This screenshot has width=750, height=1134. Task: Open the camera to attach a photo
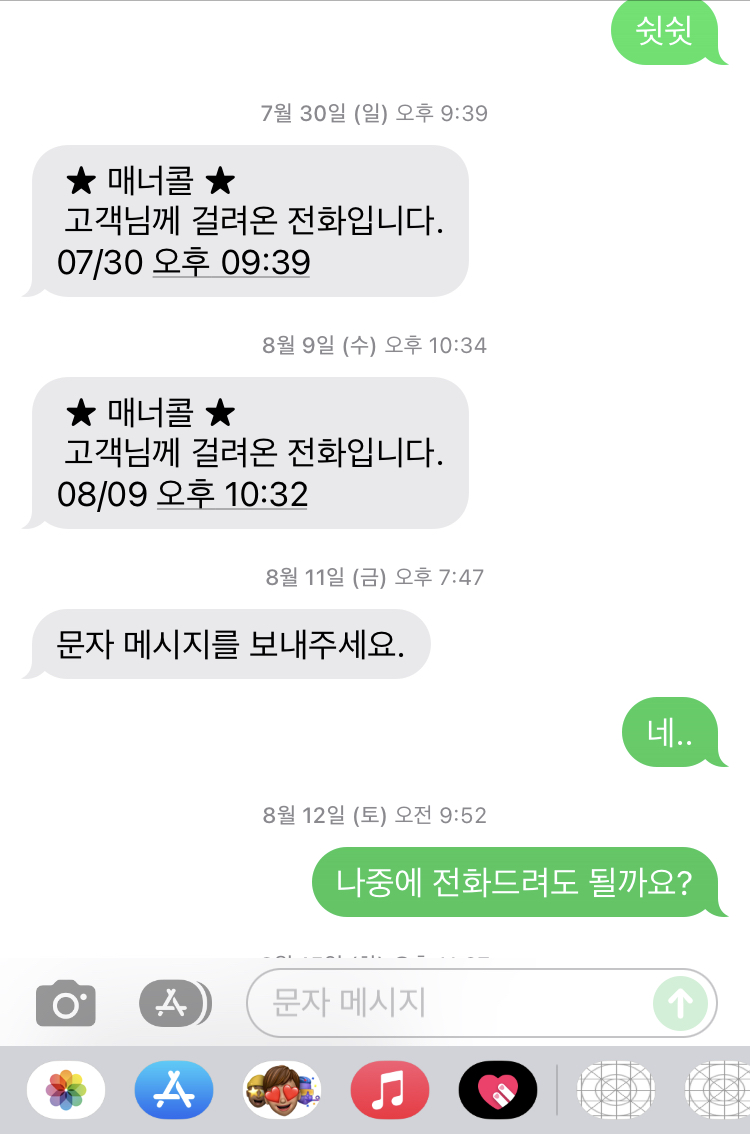click(x=66, y=1003)
